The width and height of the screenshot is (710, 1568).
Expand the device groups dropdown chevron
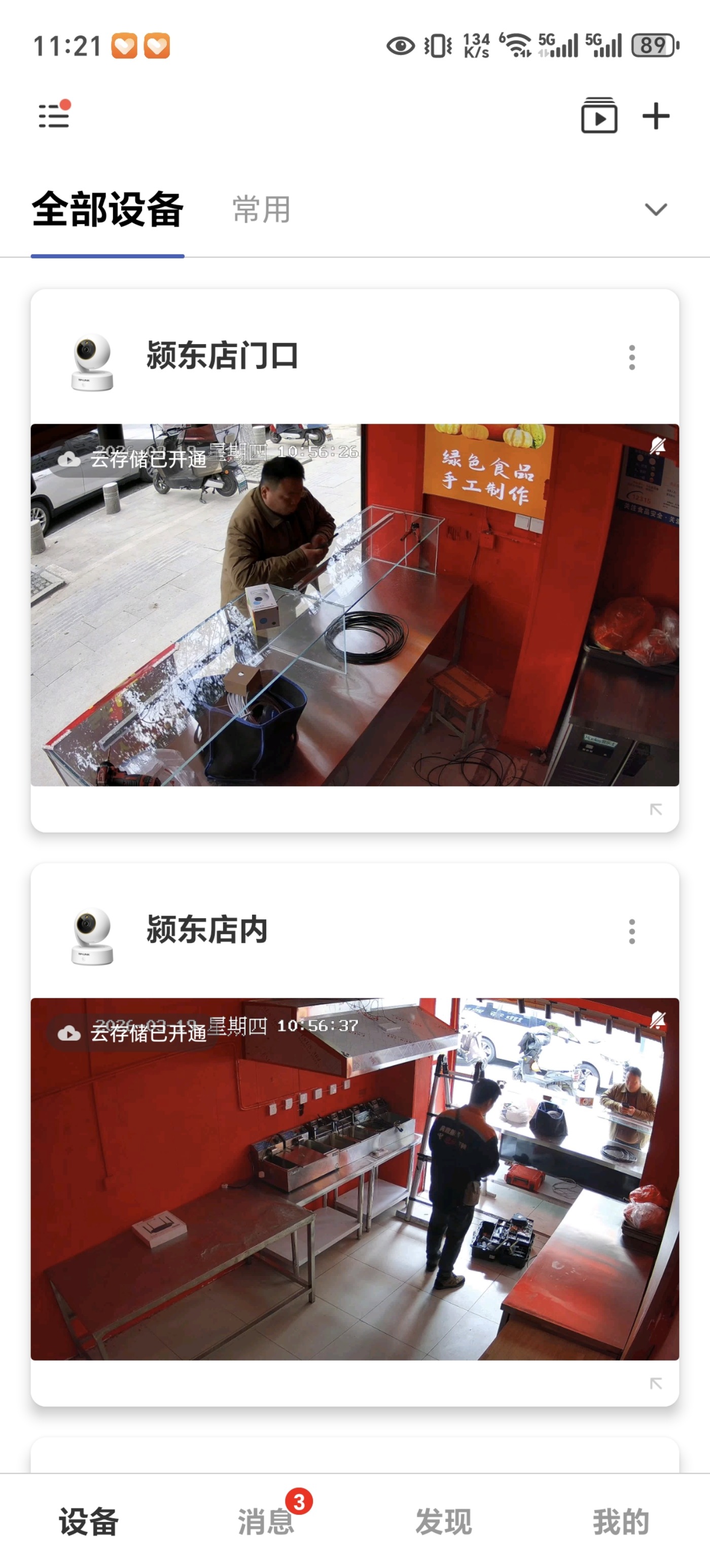(x=656, y=209)
